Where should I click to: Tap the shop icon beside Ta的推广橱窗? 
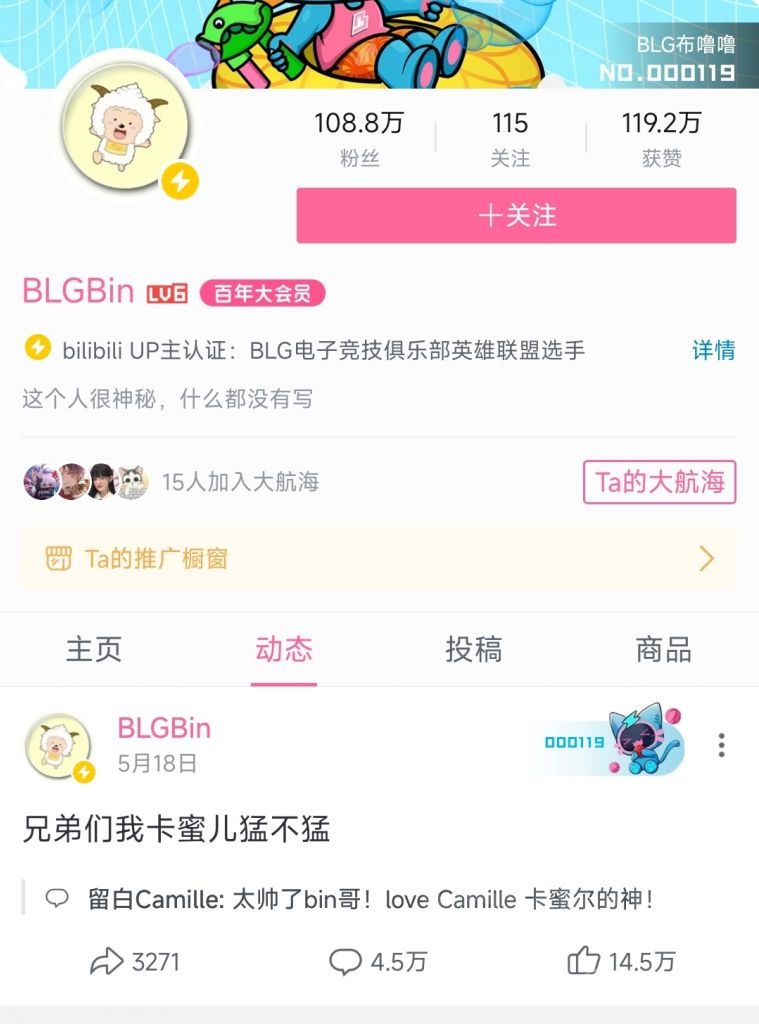pyautogui.click(x=56, y=557)
